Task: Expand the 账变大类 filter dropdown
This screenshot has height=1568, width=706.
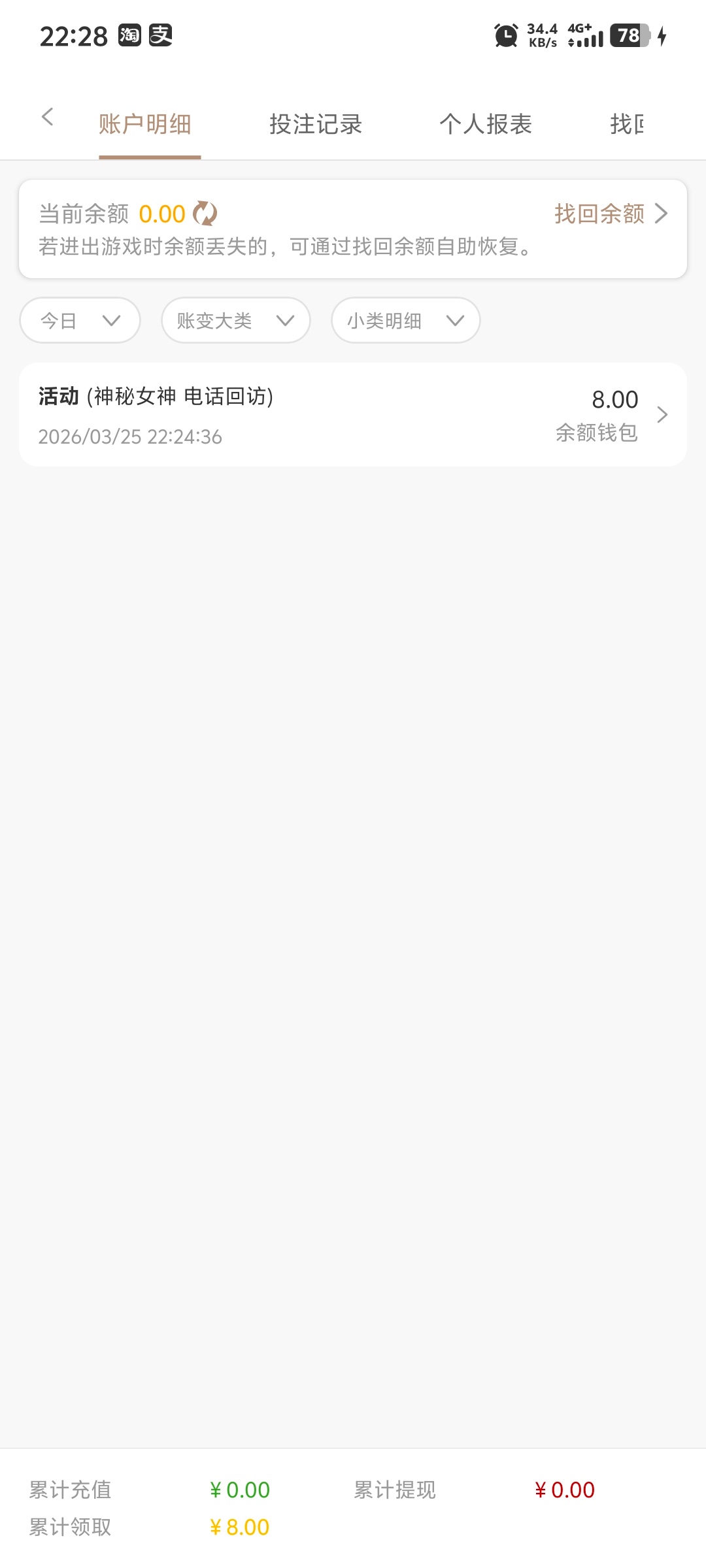Action: click(235, 321)
